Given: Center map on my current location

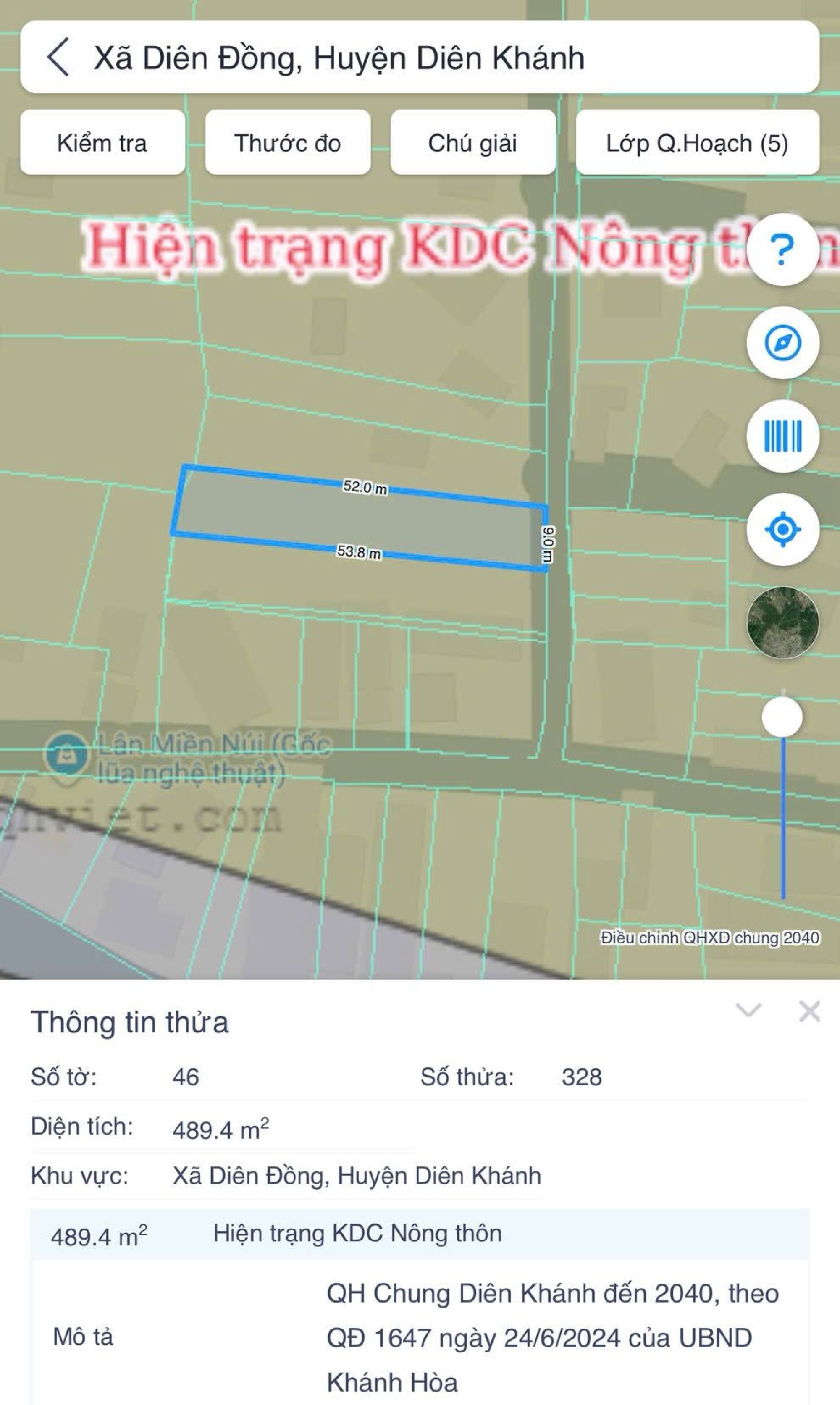Looking at the screenshot, I should (782, 529).
